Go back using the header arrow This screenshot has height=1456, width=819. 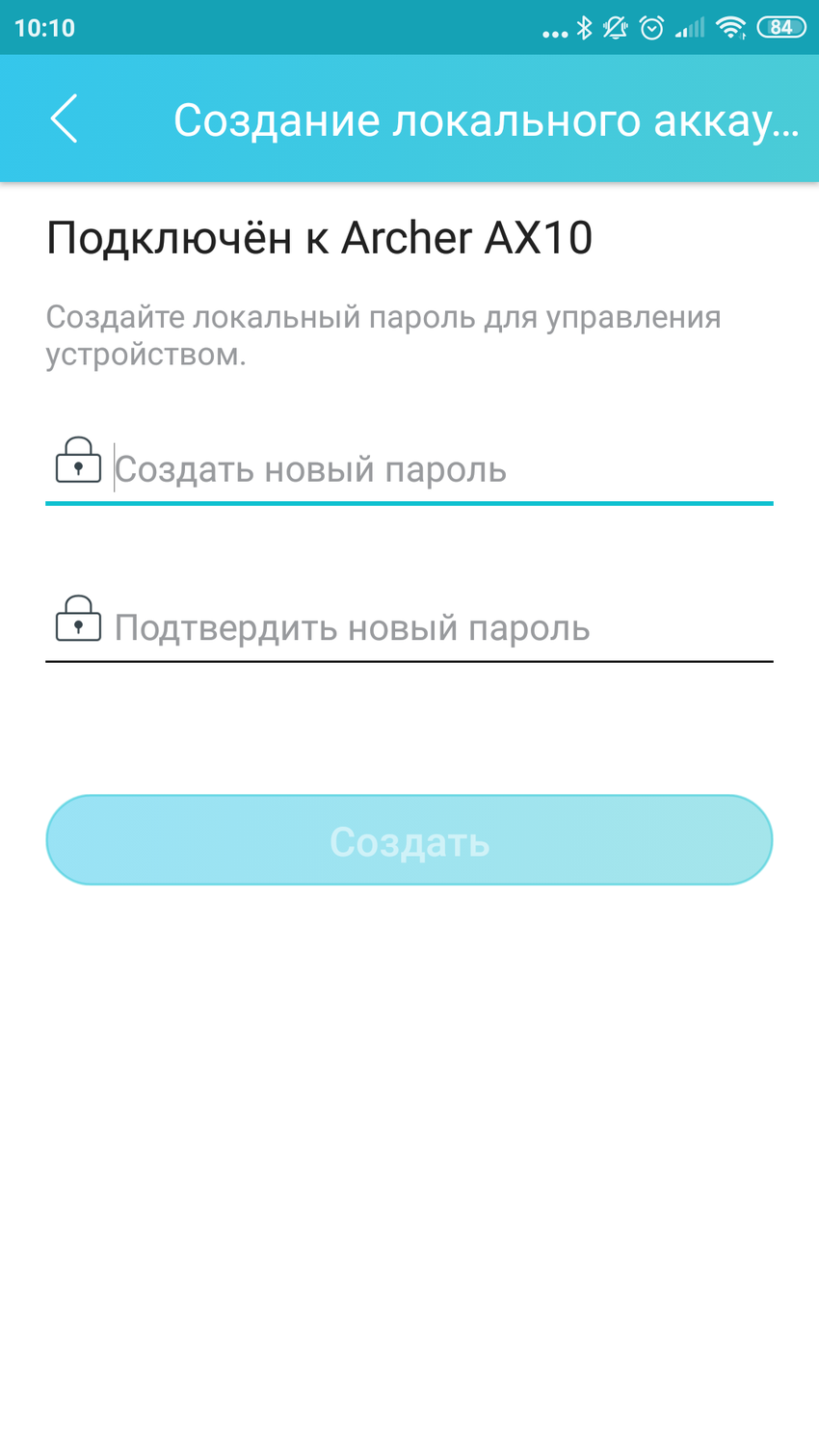pyautogui.click(x=64, y=119)
